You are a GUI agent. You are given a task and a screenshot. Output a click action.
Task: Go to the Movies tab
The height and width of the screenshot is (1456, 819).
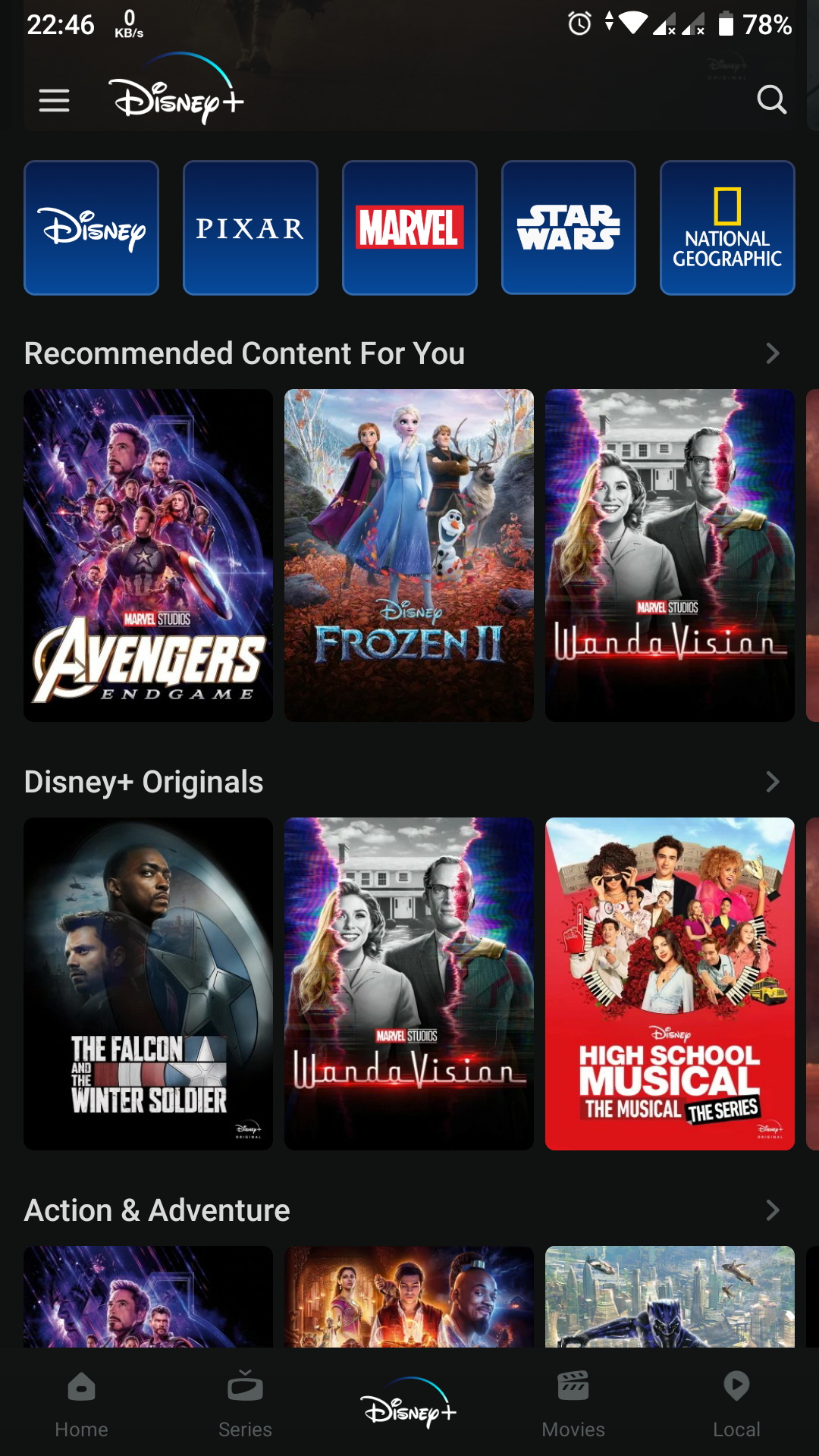[573, 1404]
